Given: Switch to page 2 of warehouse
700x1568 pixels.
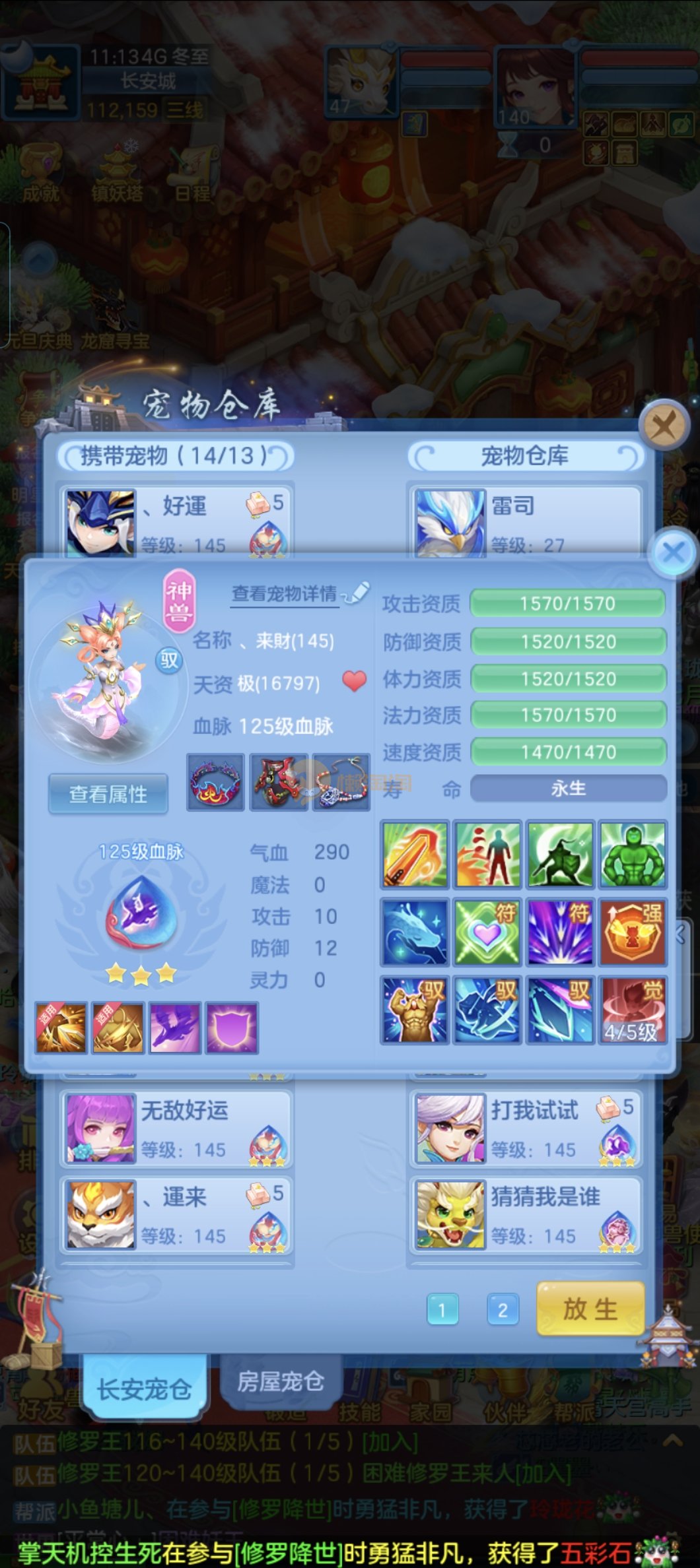Looking at the screenshot, I should (x=503, y=1310).
